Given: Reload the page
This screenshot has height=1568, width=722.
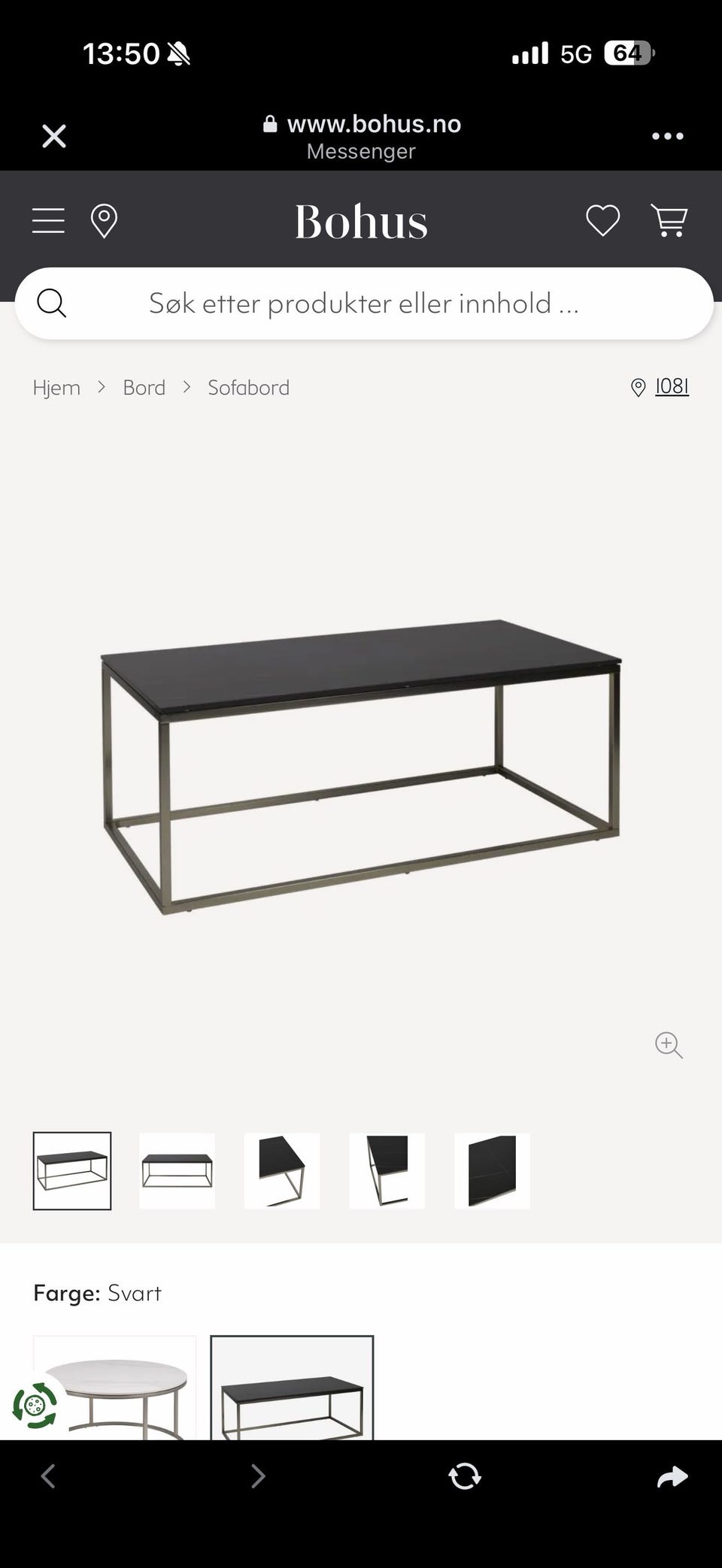Looking at the screenshot, I should 465,1476.
